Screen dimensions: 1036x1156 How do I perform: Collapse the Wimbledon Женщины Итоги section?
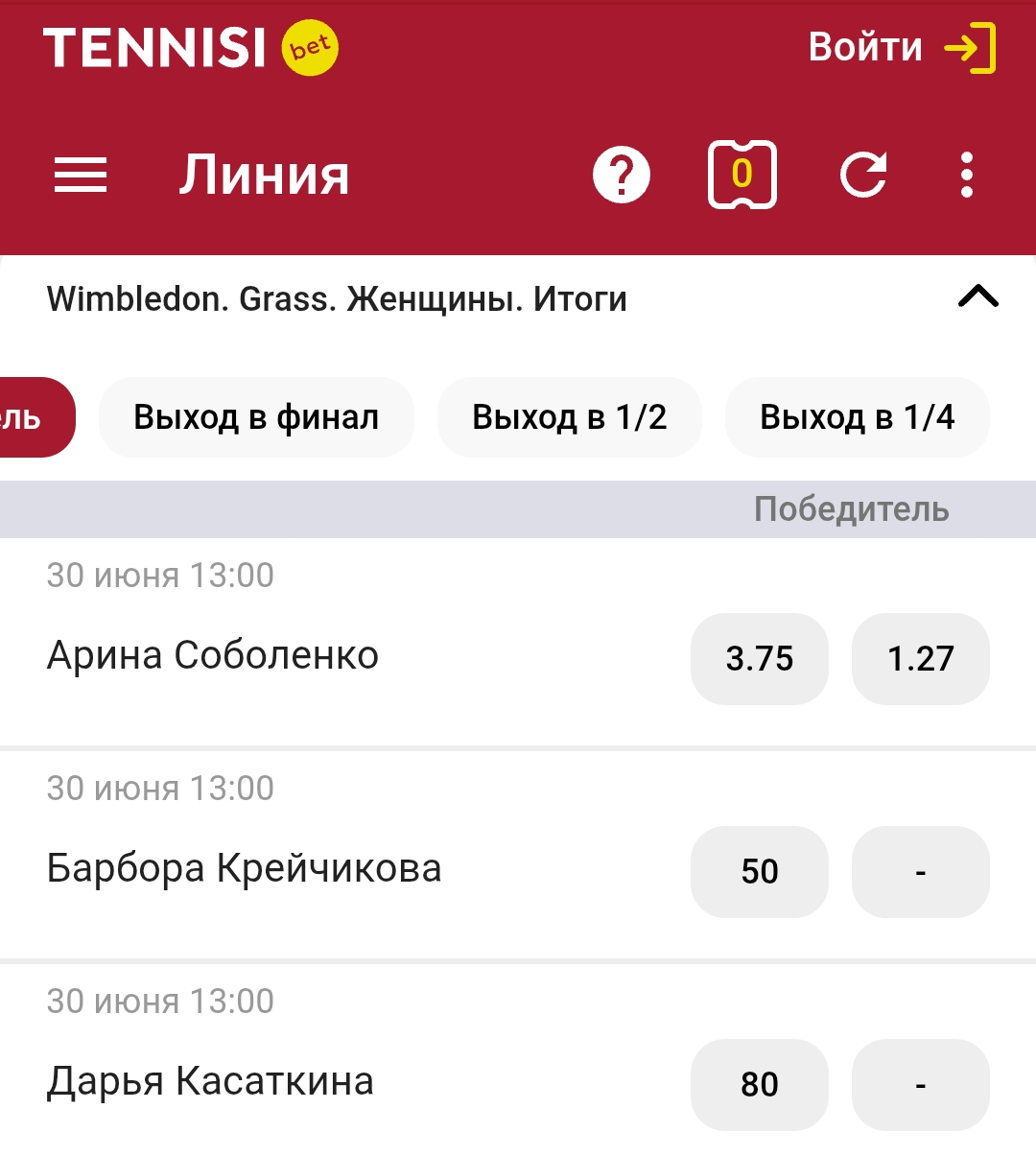977,297
